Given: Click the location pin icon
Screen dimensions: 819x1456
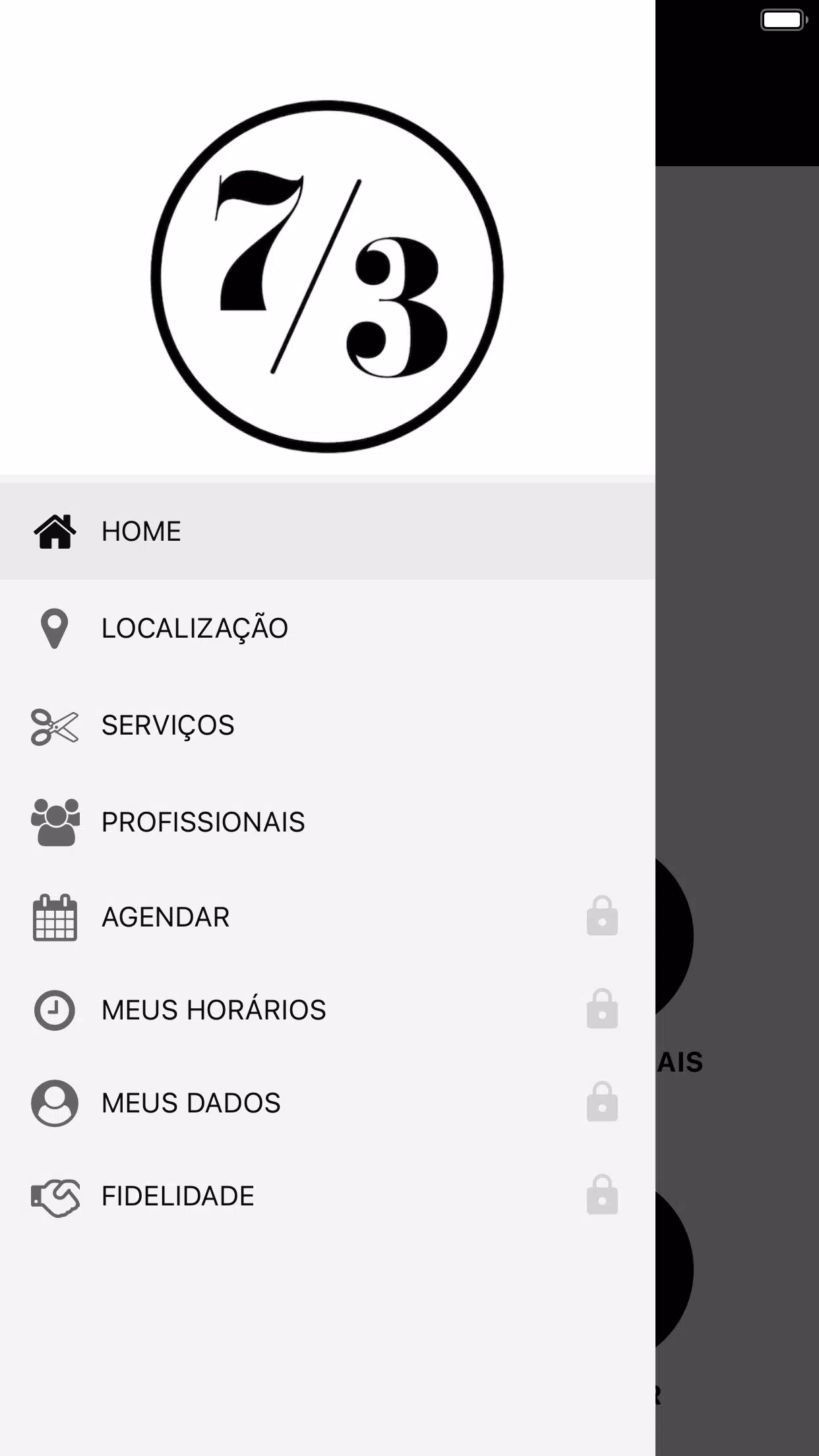Looking at the screenshot, I should (54, 627).
